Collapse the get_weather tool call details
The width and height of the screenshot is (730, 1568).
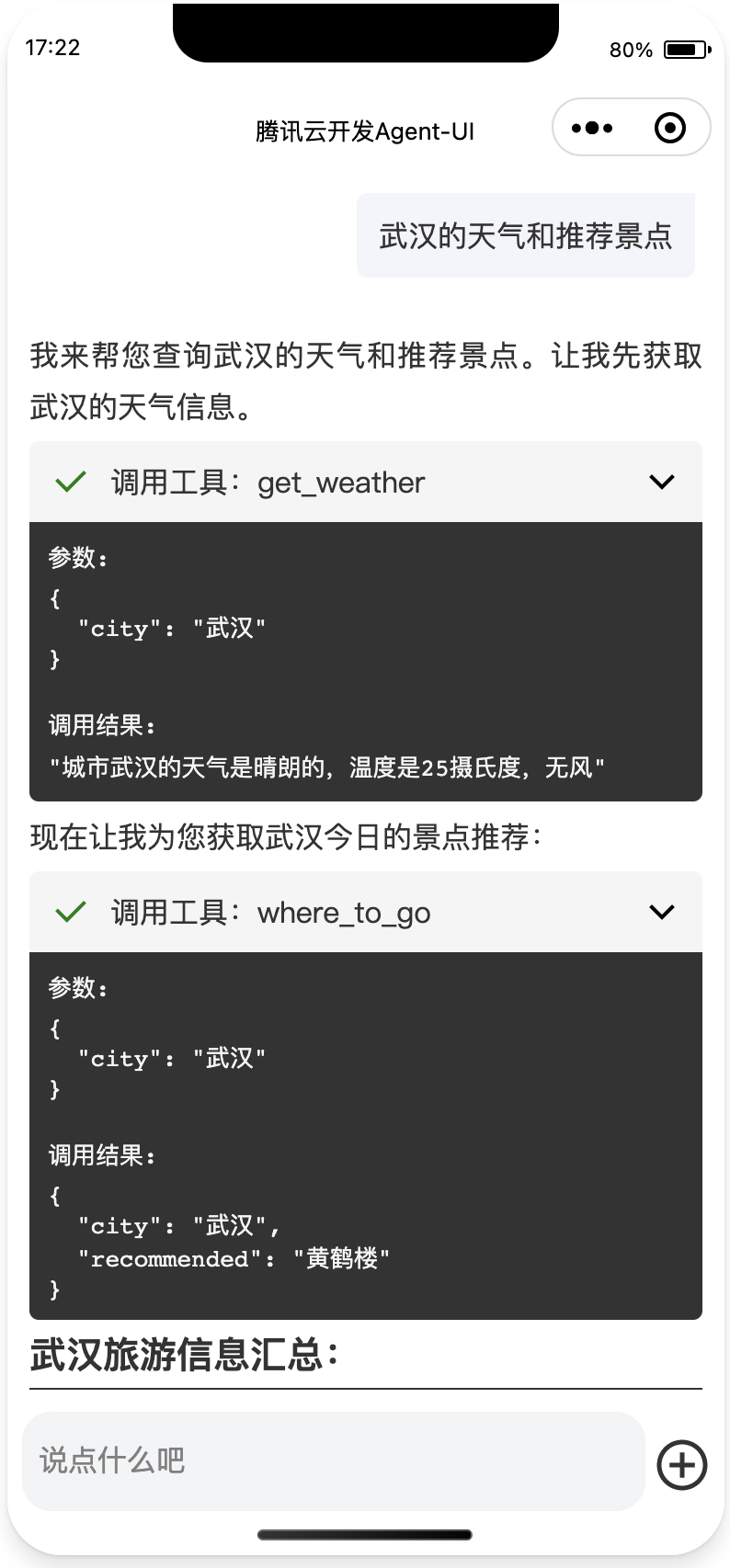[661, 481]
